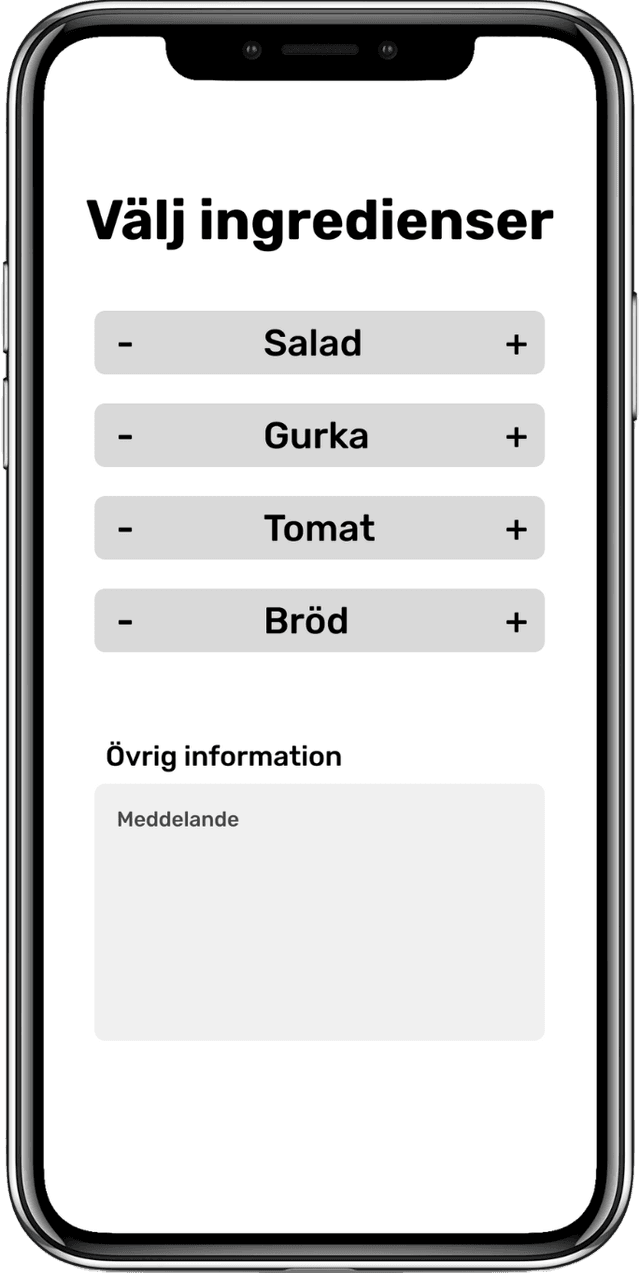The width and height of the screenshot is (640, 1273).
Task: Decrease the Salad quantity
Action: point(125,344)
